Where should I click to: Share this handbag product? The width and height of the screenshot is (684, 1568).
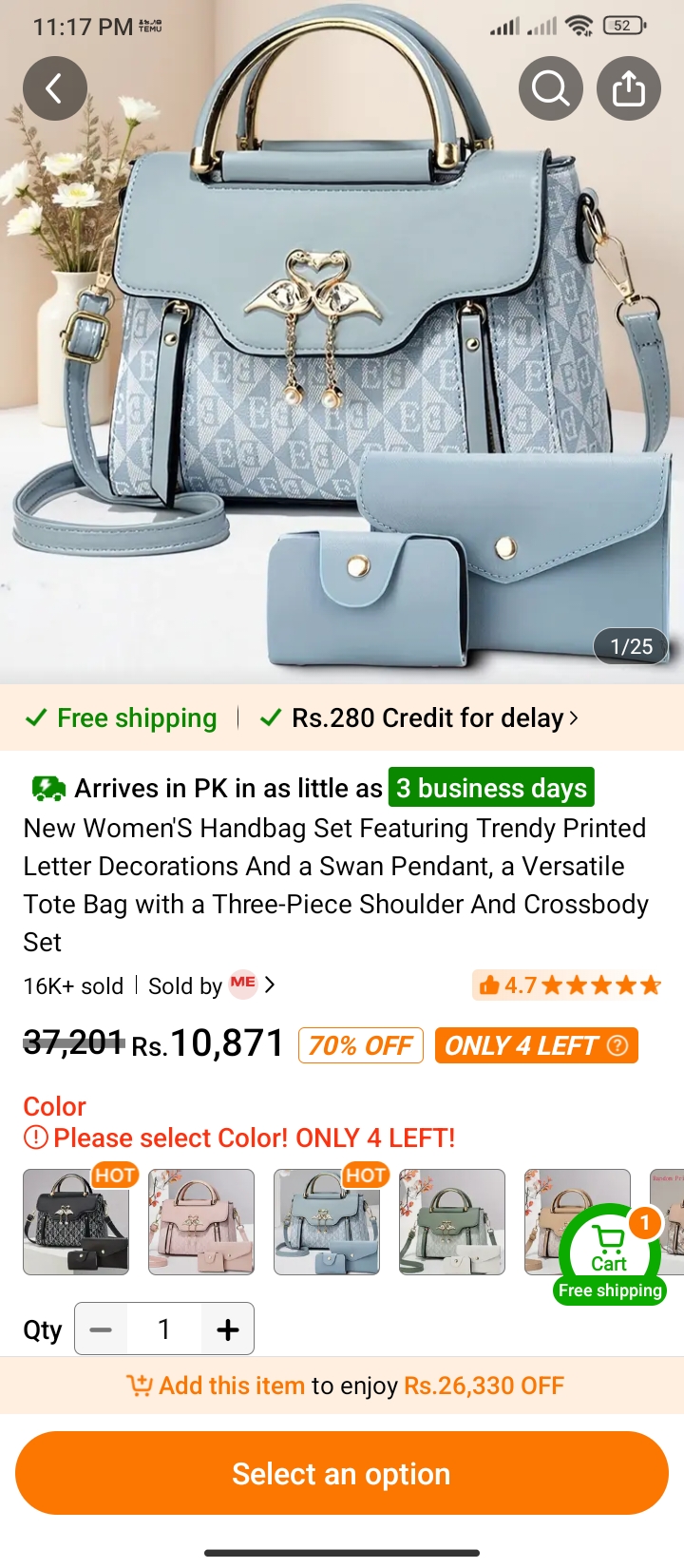point(629,88)
